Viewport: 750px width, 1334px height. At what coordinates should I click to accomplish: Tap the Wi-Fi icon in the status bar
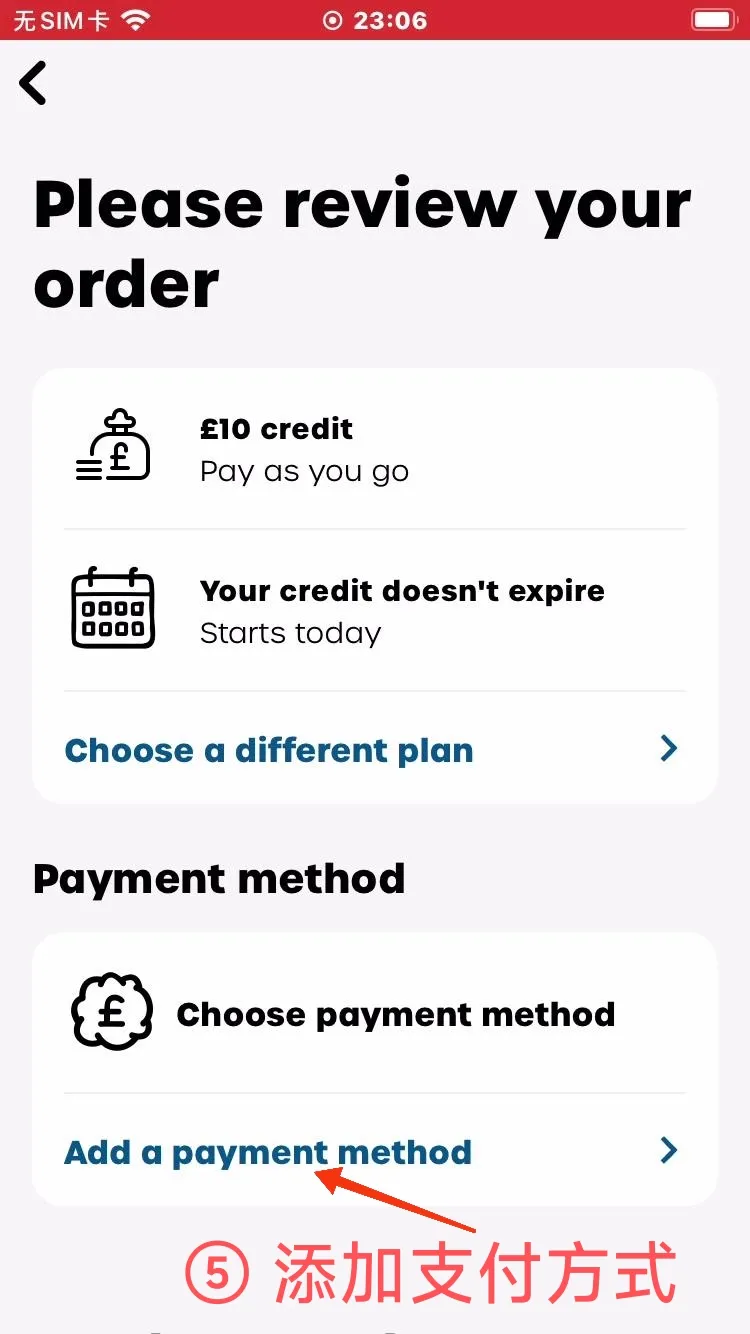[x=134, y=18]
